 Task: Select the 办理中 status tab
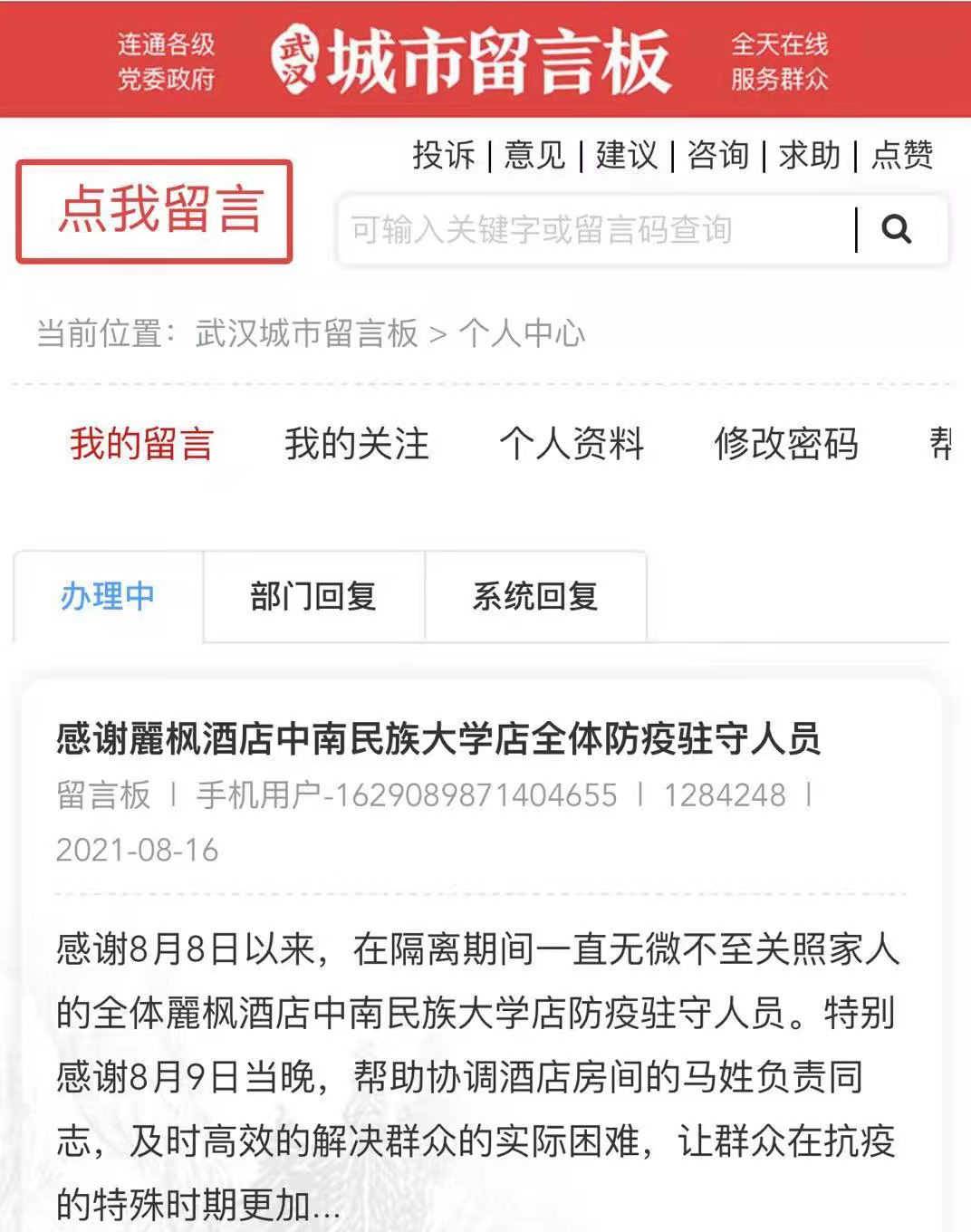click(x=108, y=596)
